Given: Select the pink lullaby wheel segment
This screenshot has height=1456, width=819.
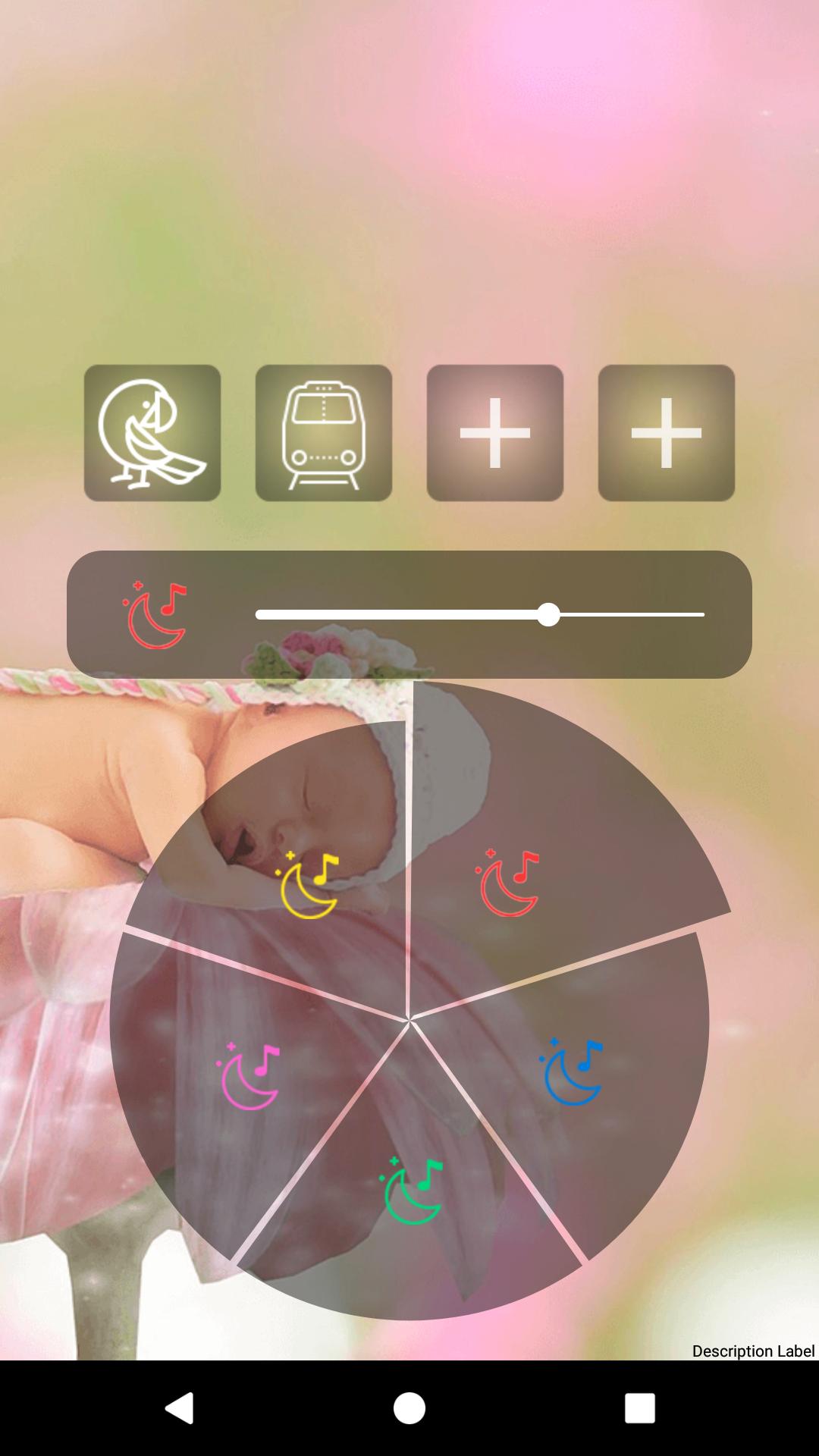Looking at the screenshot, I should (249, 1076).
